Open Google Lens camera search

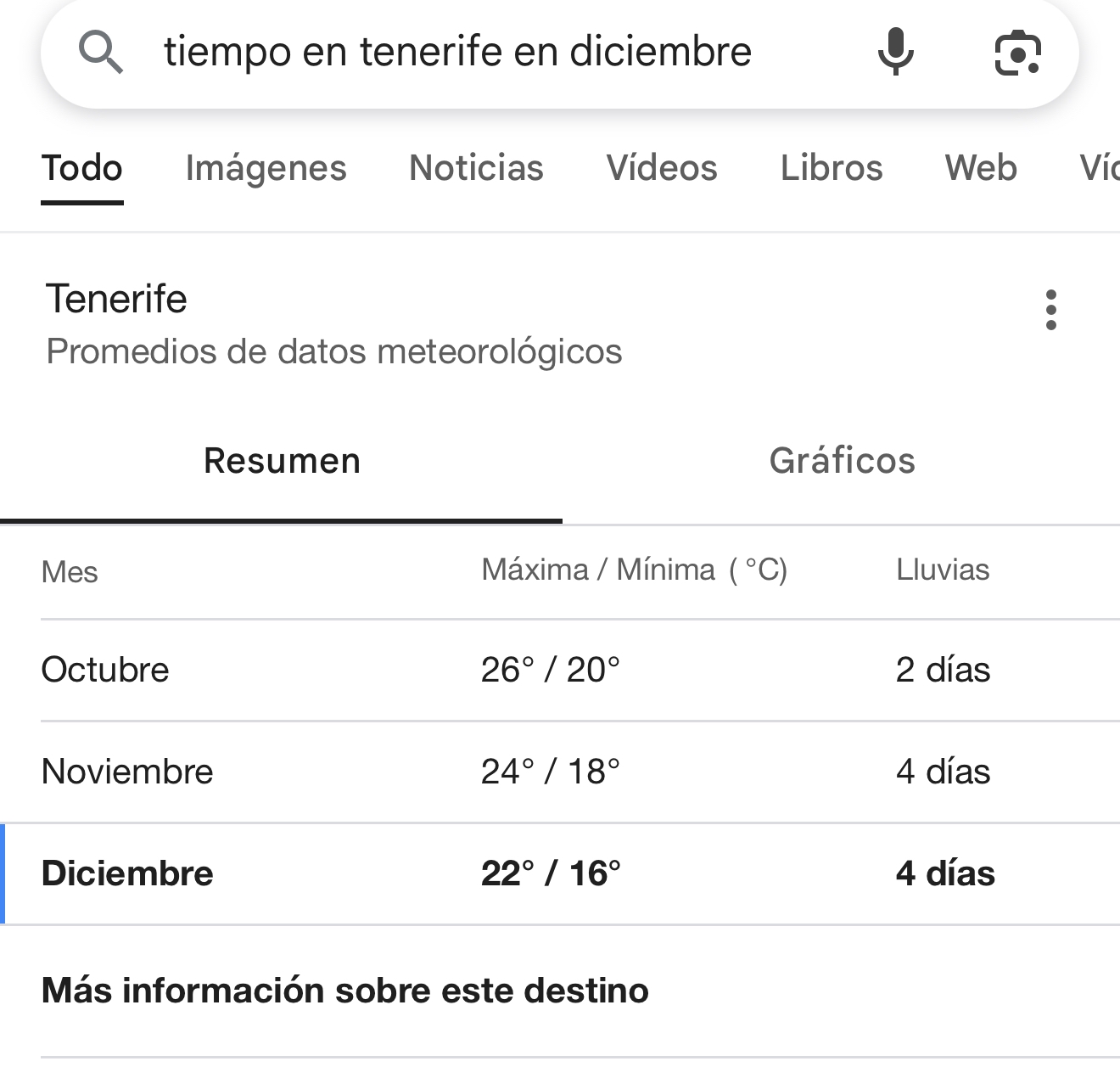(x=1016, y=53)
